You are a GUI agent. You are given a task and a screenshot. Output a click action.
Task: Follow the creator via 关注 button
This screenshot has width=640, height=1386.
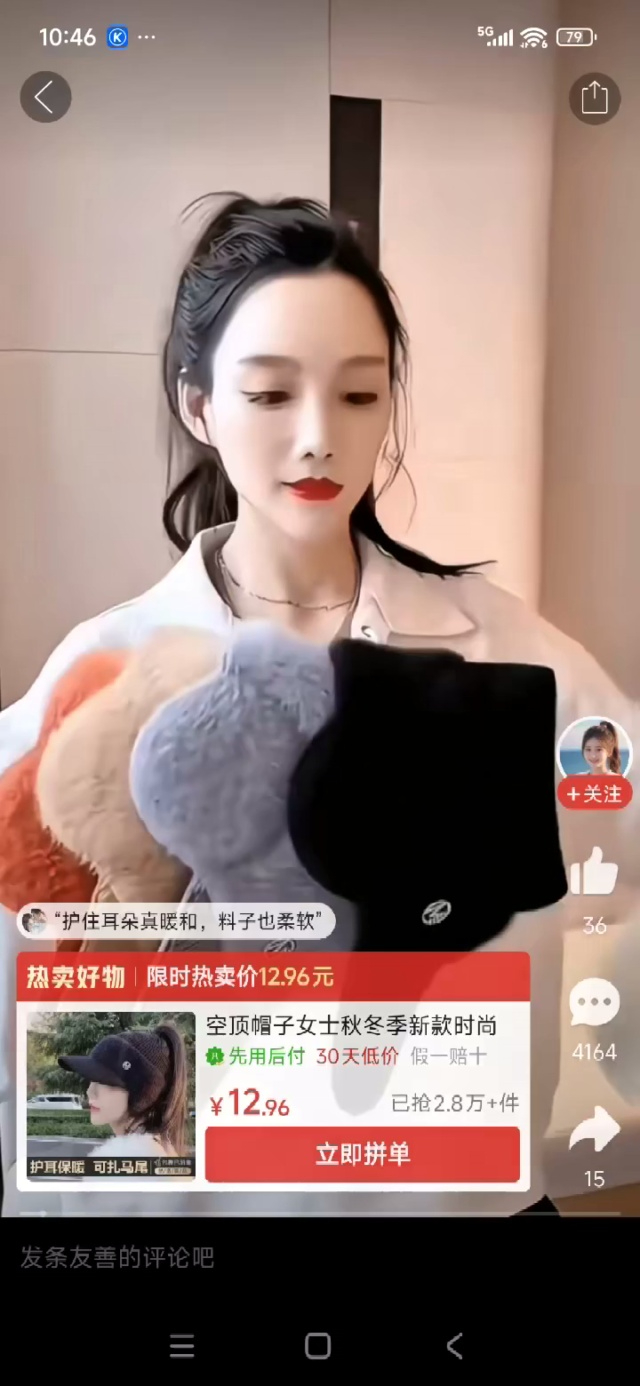(595, 794)
